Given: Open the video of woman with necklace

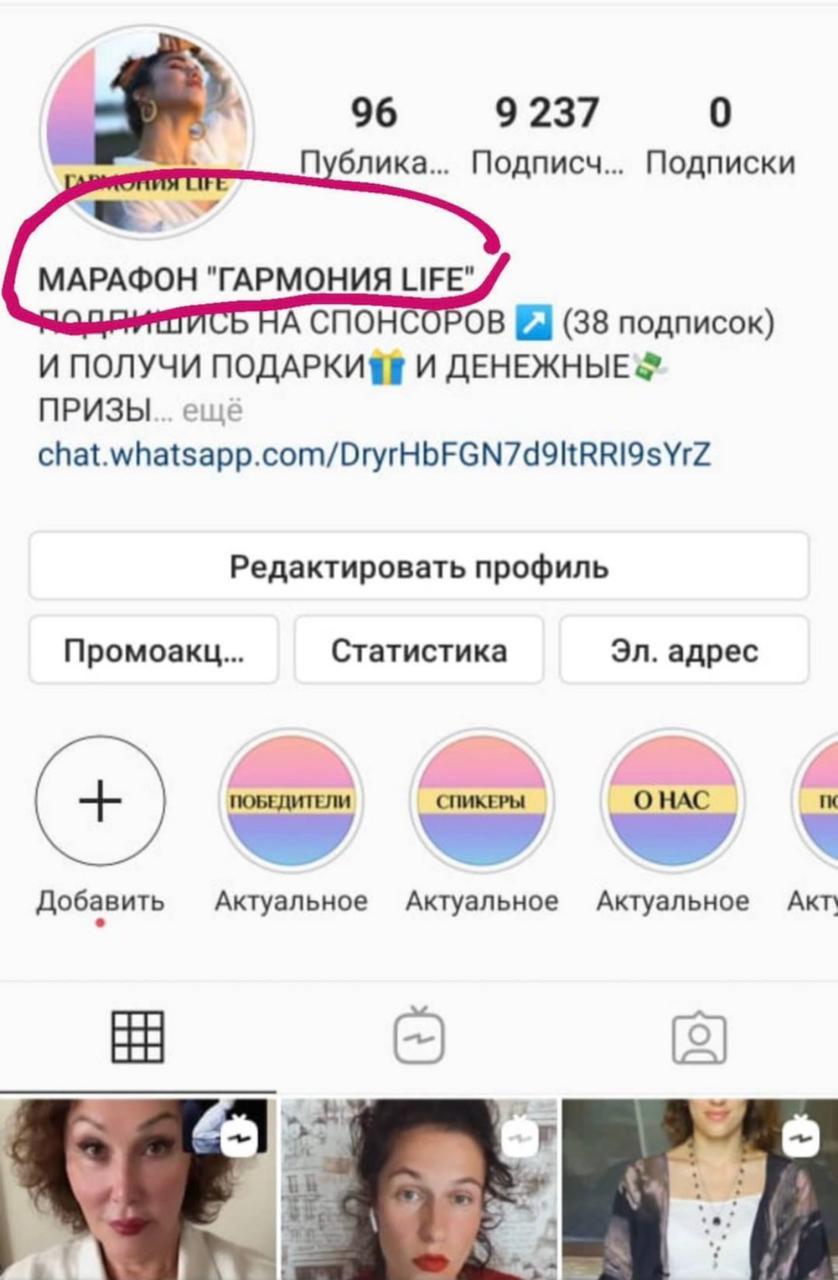Looking at the screenshot, I should pyautogui.click(x=700, y=1190).
